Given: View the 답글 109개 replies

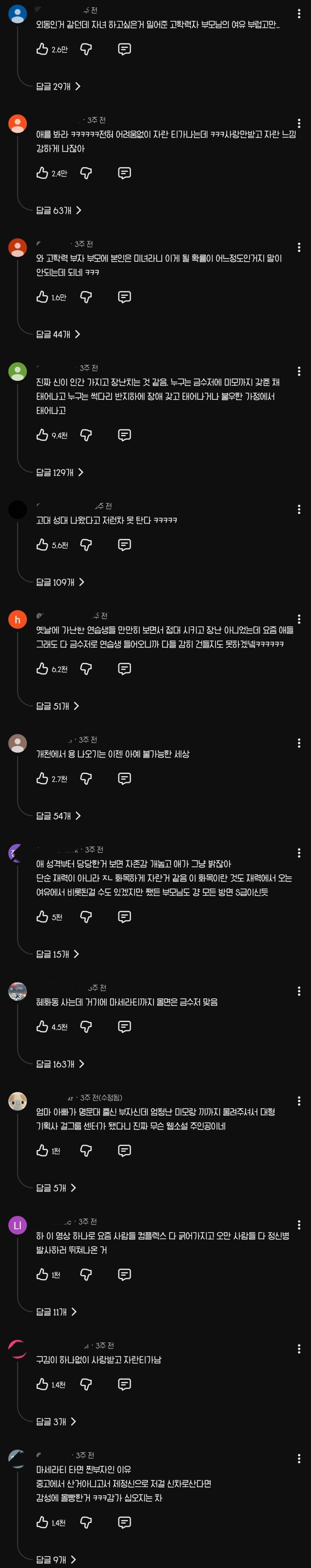Looking at the screenshot, I should [60, 583].
